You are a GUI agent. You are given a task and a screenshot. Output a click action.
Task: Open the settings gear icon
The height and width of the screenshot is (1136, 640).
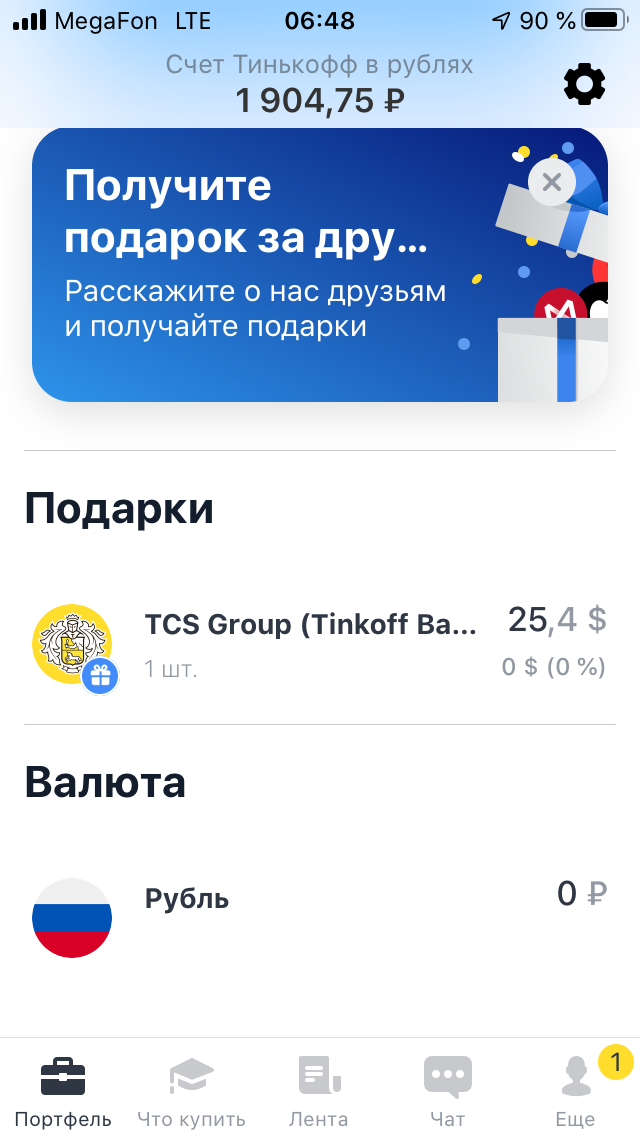tap(584, 85)
